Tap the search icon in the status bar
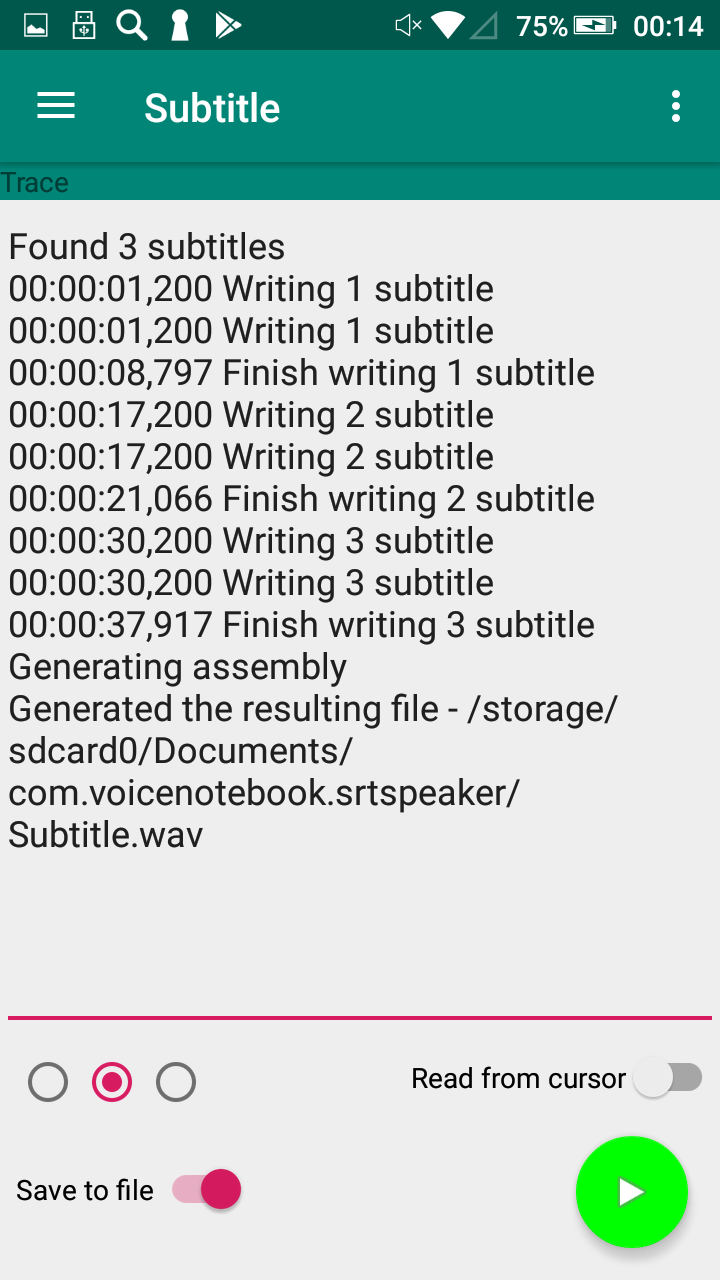Screen dimensions: 720x1280 pyautogui.click(x=131, y=25)
